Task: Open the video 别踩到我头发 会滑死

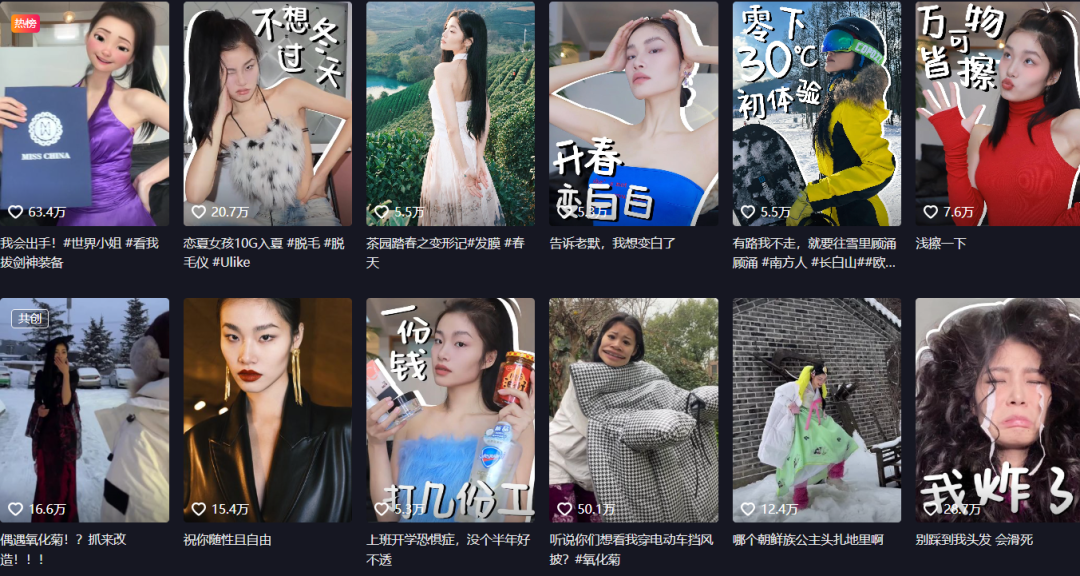Action: (x=997, y=410)
